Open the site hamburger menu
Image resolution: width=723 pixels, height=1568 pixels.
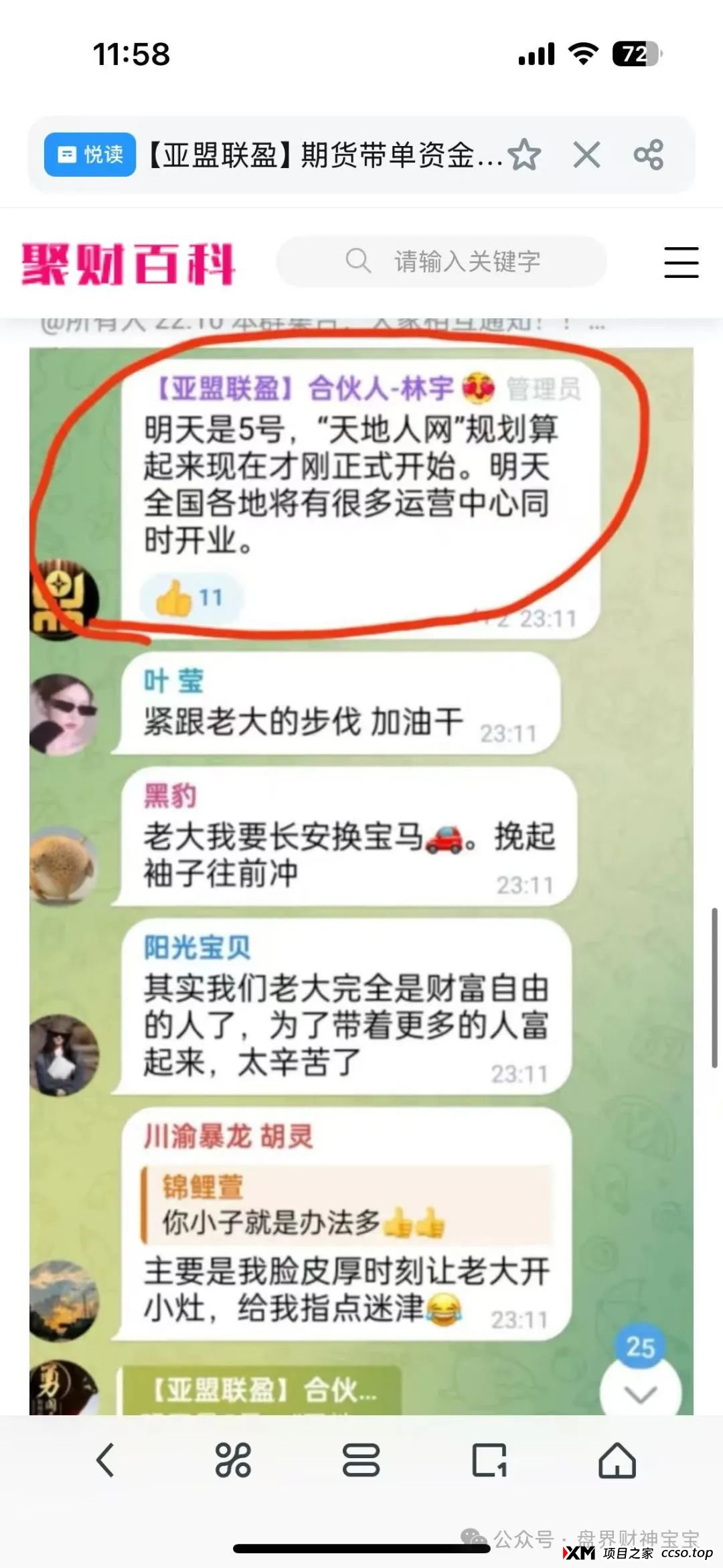[x=681, y=262]
